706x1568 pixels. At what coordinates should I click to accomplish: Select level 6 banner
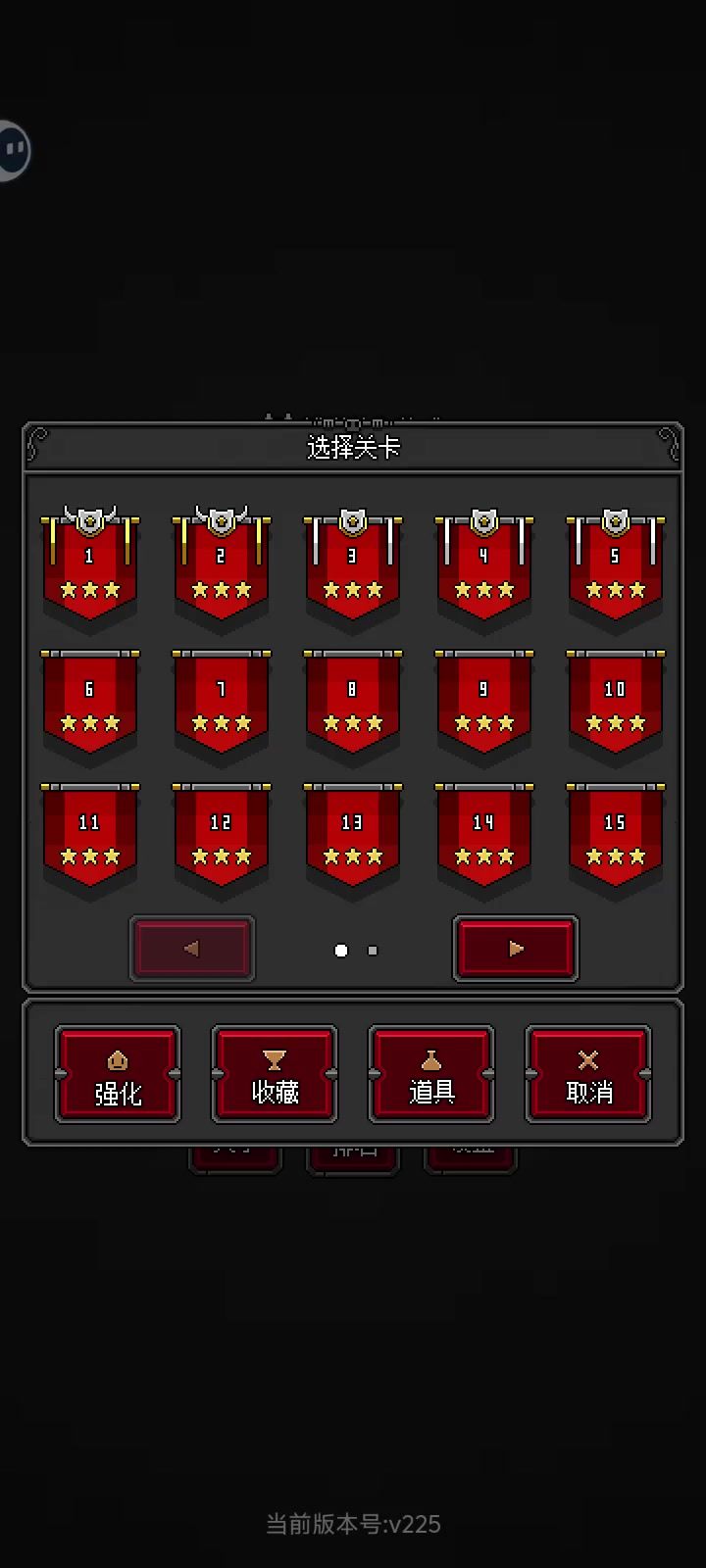tap(89, 702)
